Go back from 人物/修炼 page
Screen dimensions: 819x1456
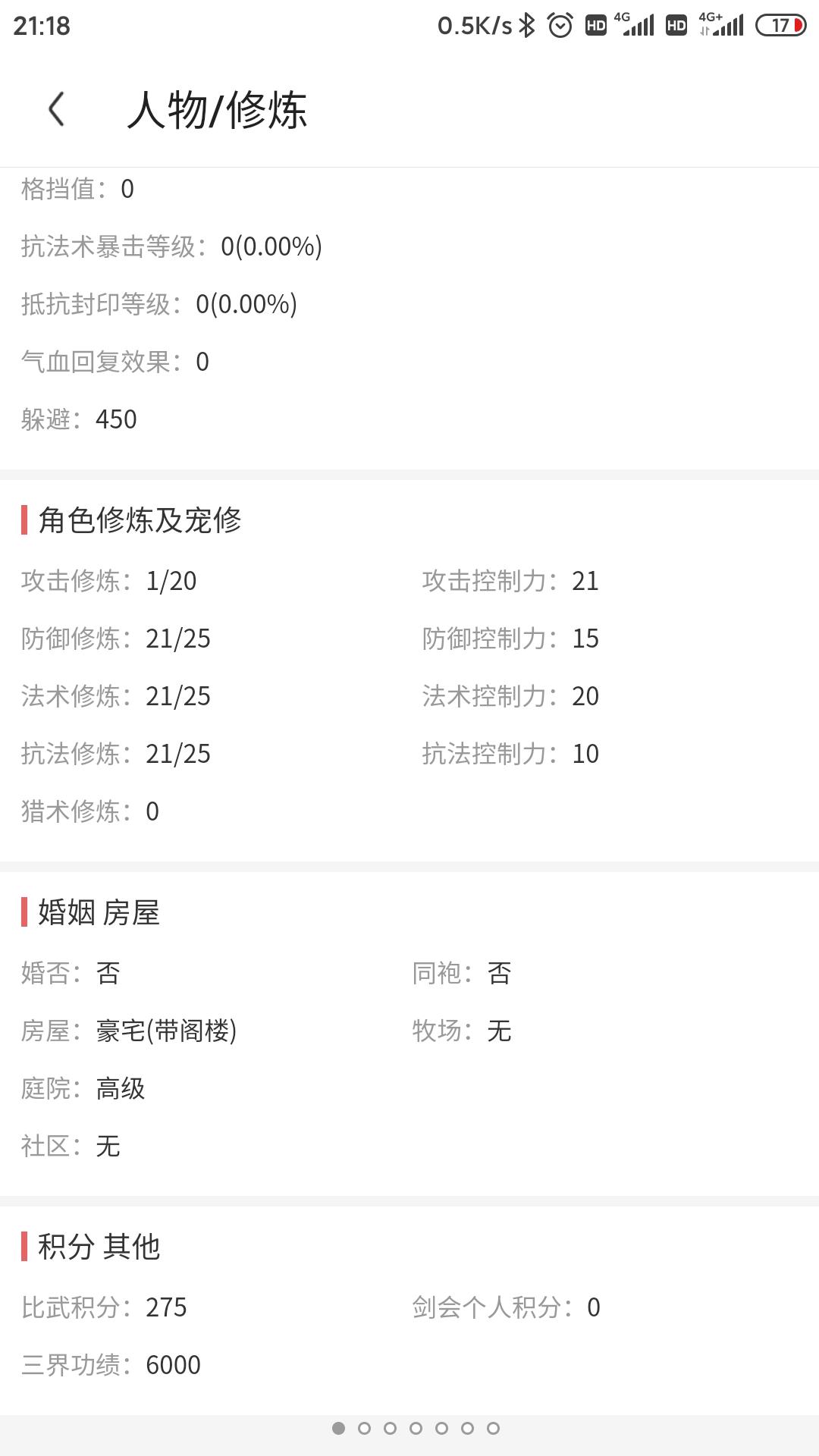[x=56, y=109]
